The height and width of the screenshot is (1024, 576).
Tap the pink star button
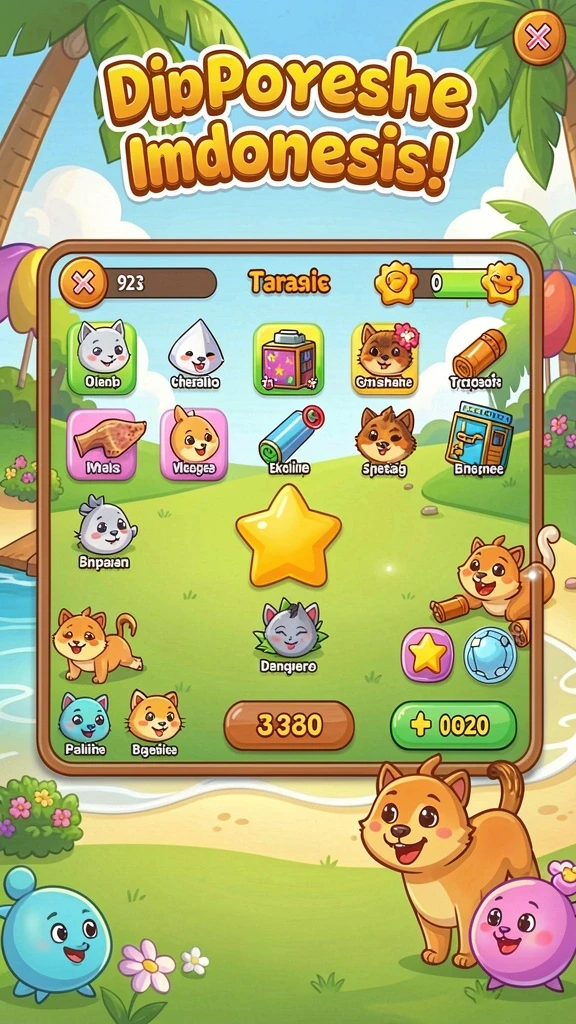[x=427, y=655]
